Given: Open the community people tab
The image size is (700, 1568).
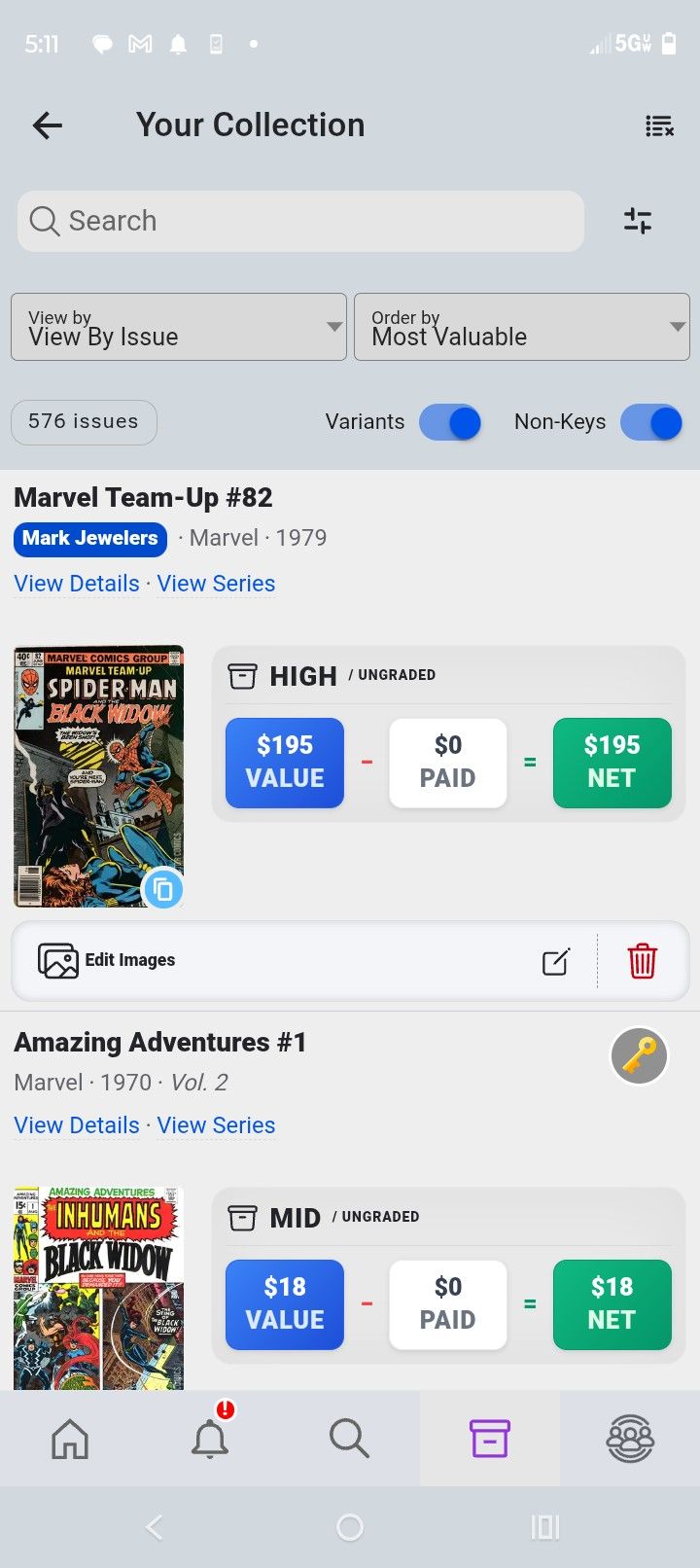Looking at the screenshot, I should (630, 1438).
